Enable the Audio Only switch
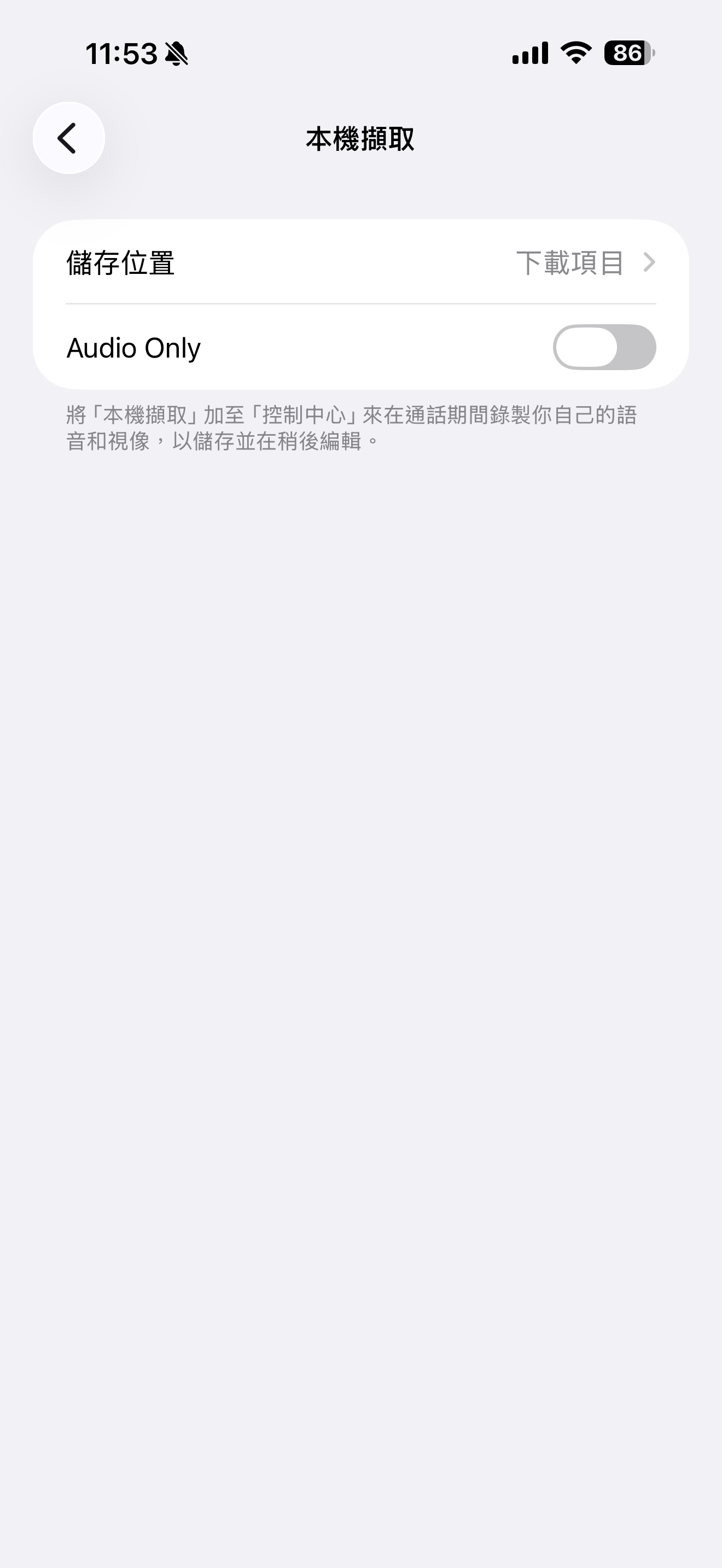Screen dimensions: 722x1568 603,347
